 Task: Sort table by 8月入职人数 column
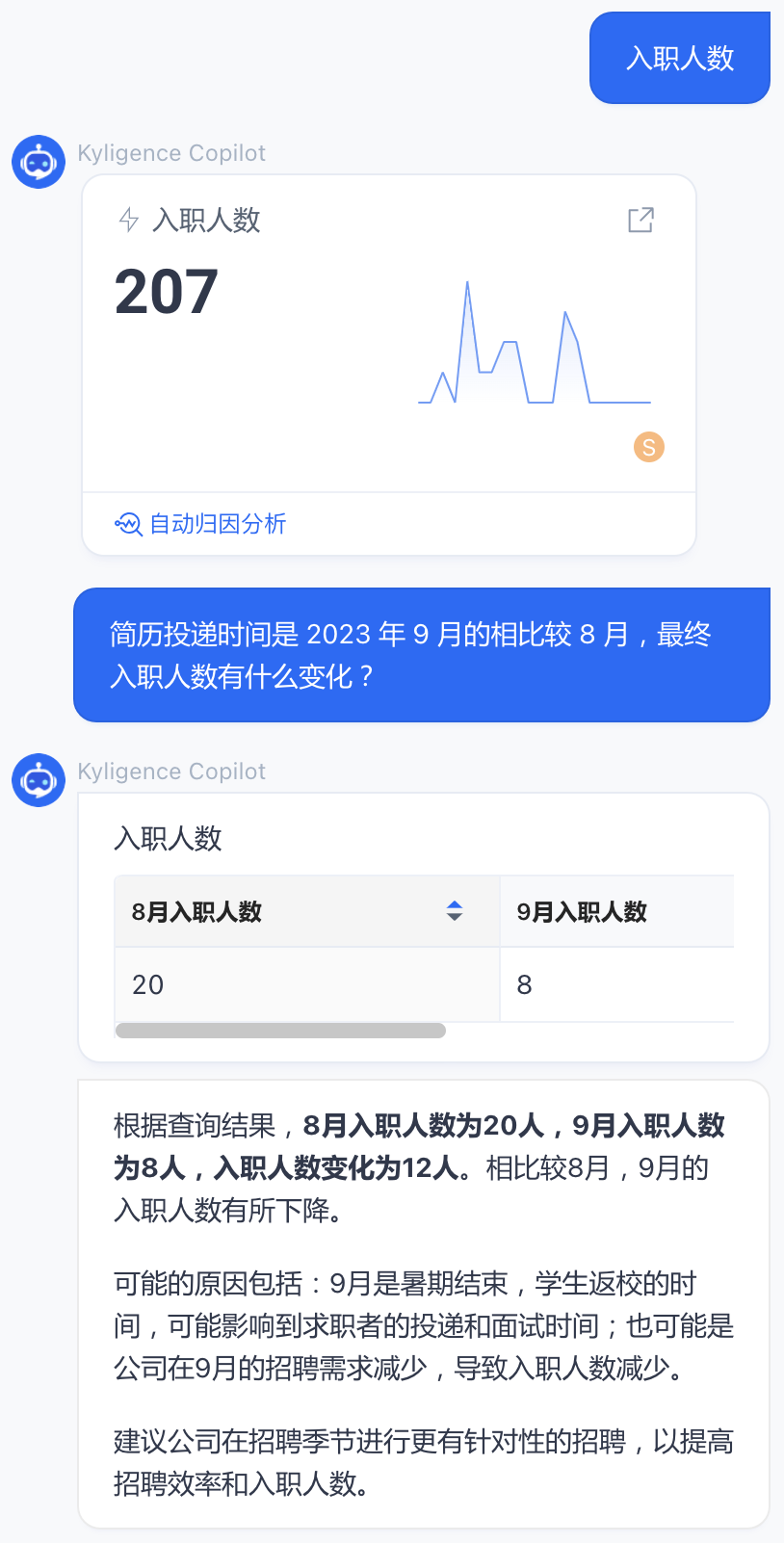pyautogui.click(x=455, y=911)
